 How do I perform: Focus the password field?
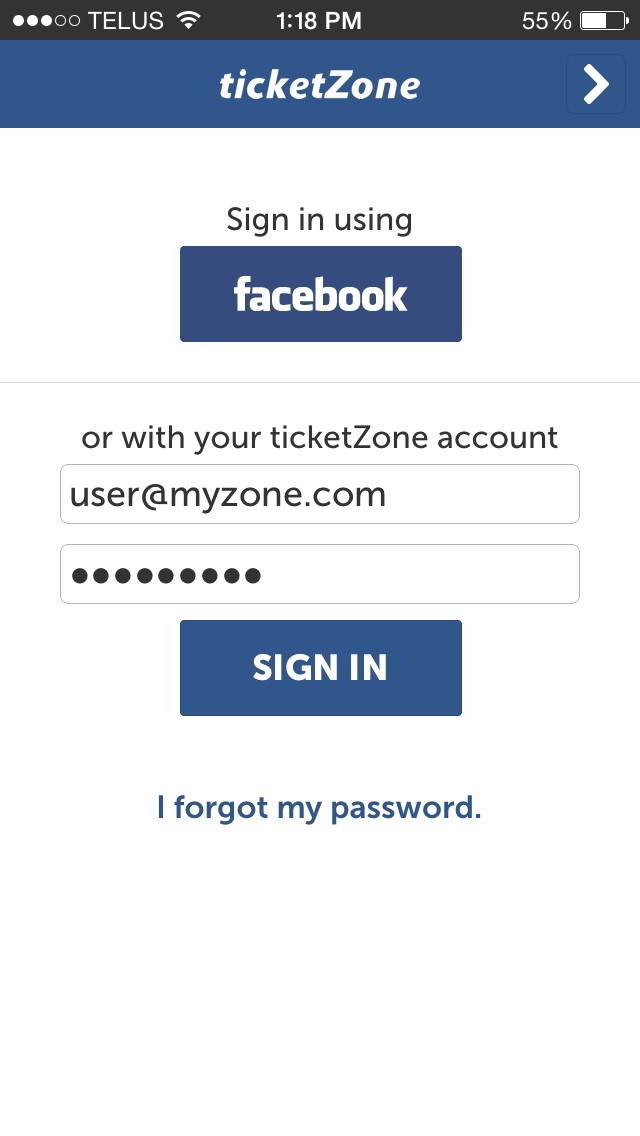tap(320, 574)
